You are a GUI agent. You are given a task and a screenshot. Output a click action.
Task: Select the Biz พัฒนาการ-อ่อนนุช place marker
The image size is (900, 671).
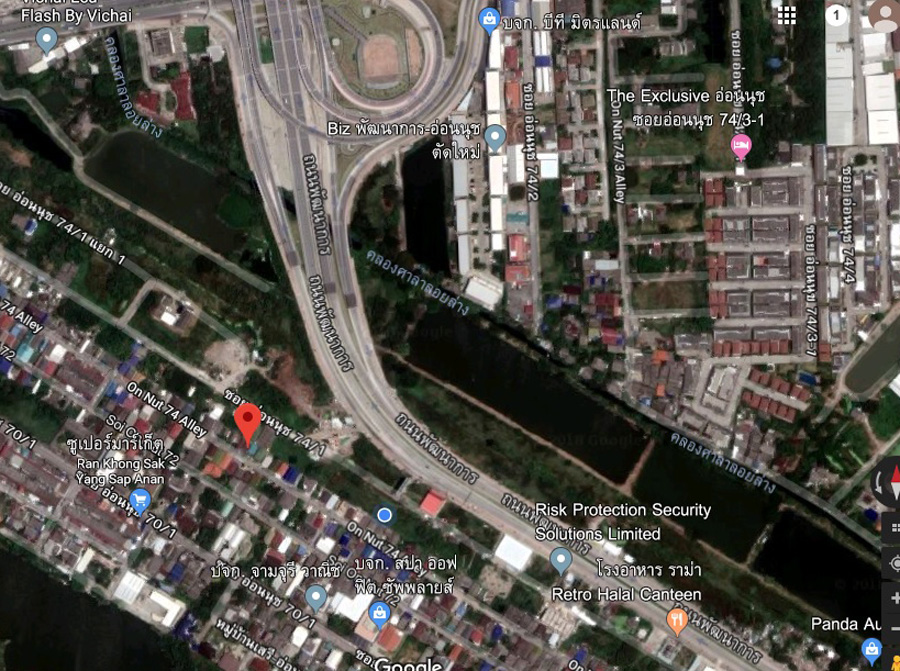(x=495, y=137)
